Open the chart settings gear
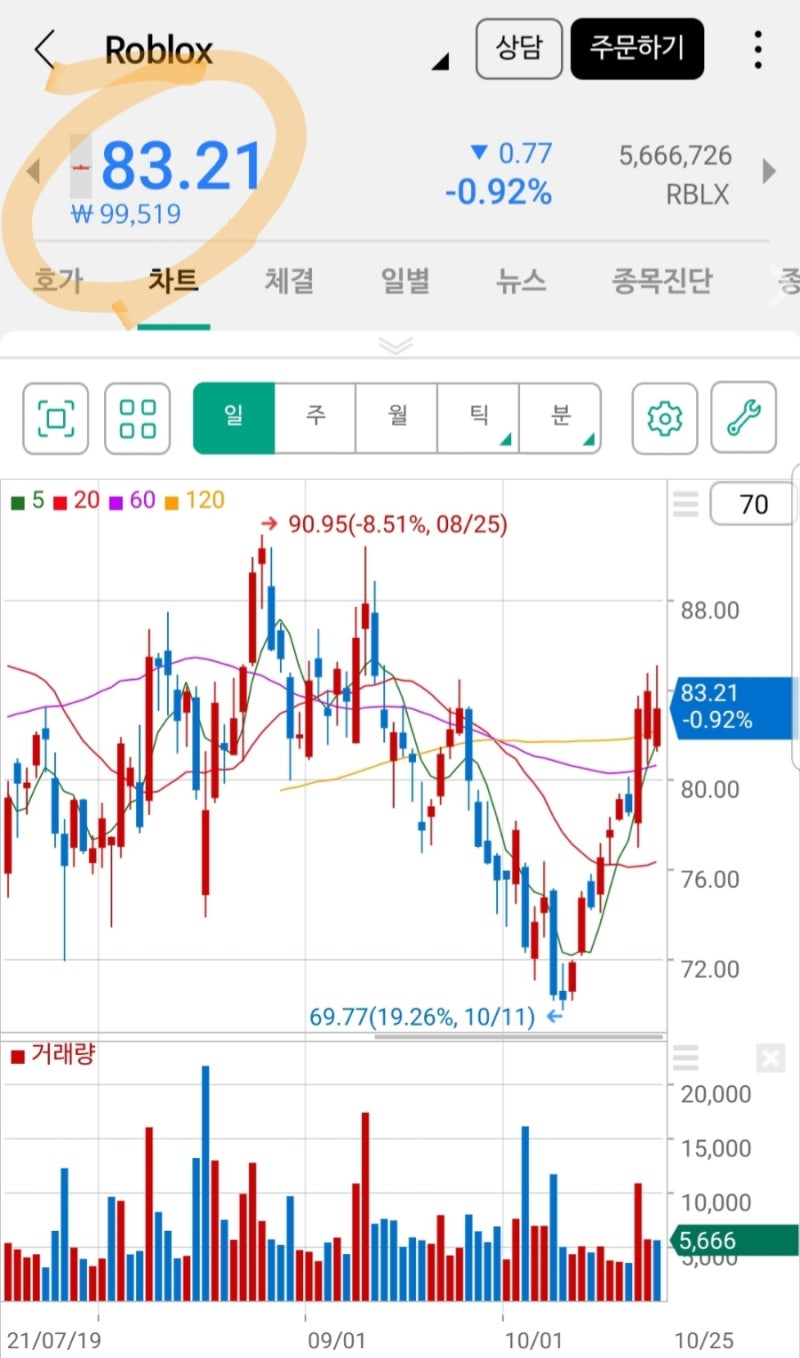The image size is (800, 1358). point(664,418)
